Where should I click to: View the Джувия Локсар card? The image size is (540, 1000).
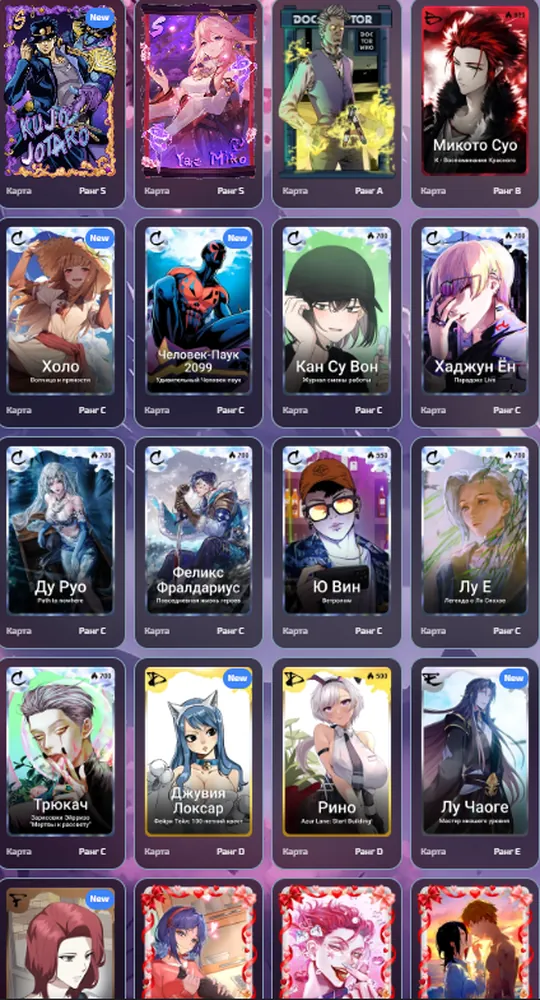click(x=198, y=763)
